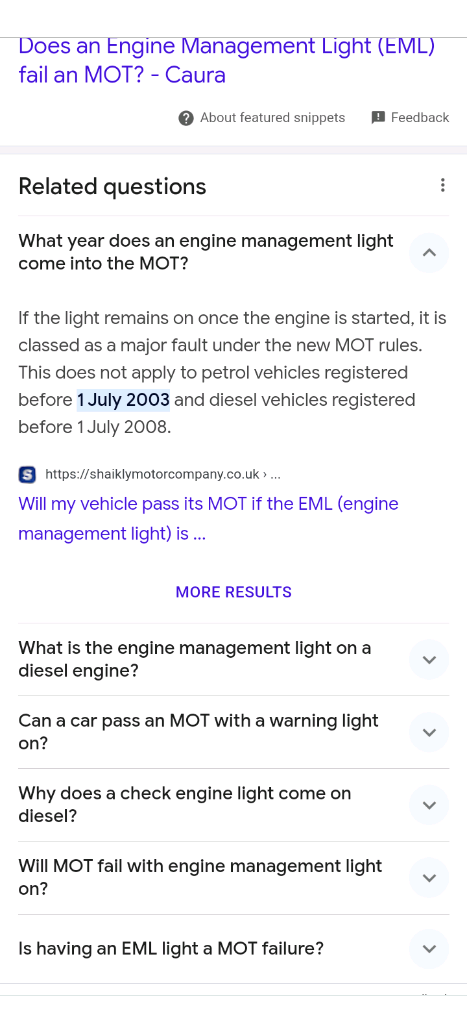This screenshot has height=1013, width=467.
Task: Open About featured snippets info
Action: click(262, 118)
